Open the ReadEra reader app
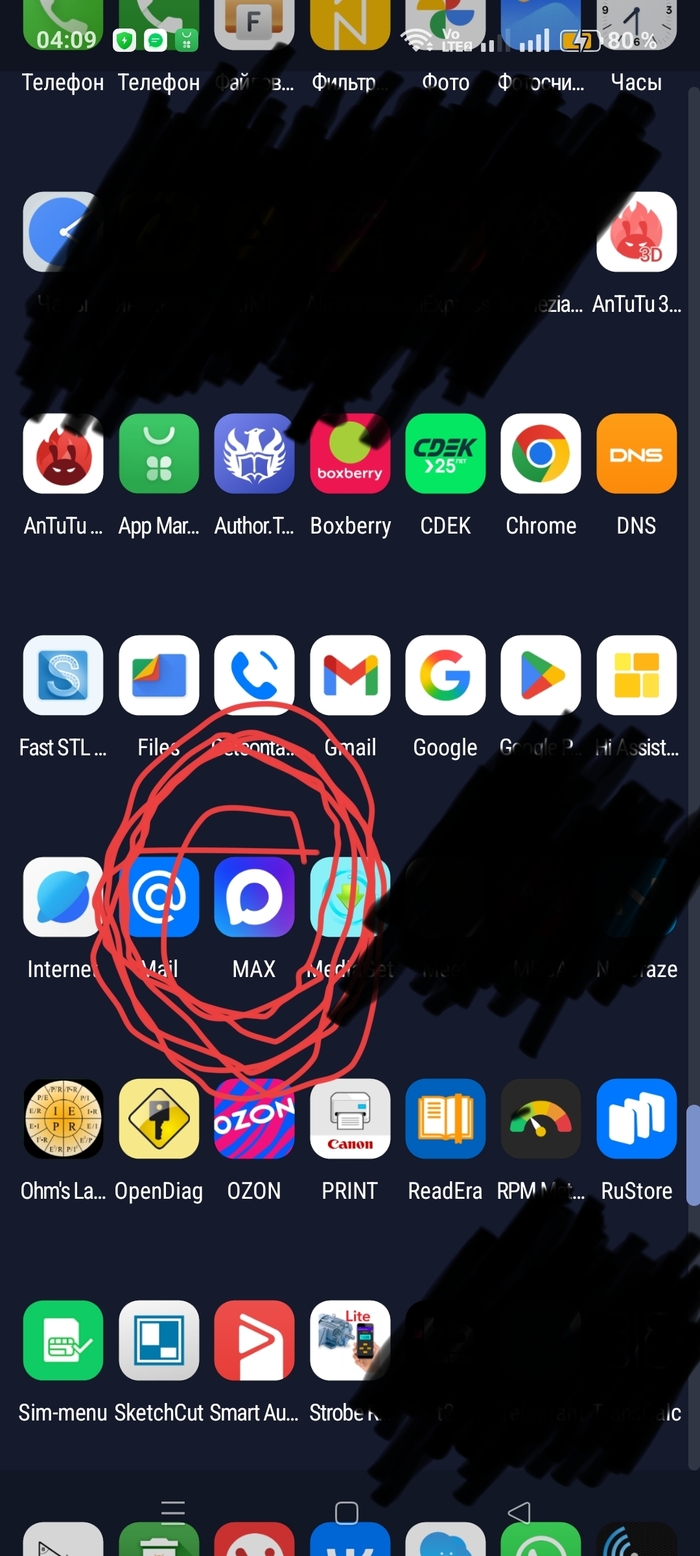The width and height of the screenshot is (700, 1556). (445, 1119)
